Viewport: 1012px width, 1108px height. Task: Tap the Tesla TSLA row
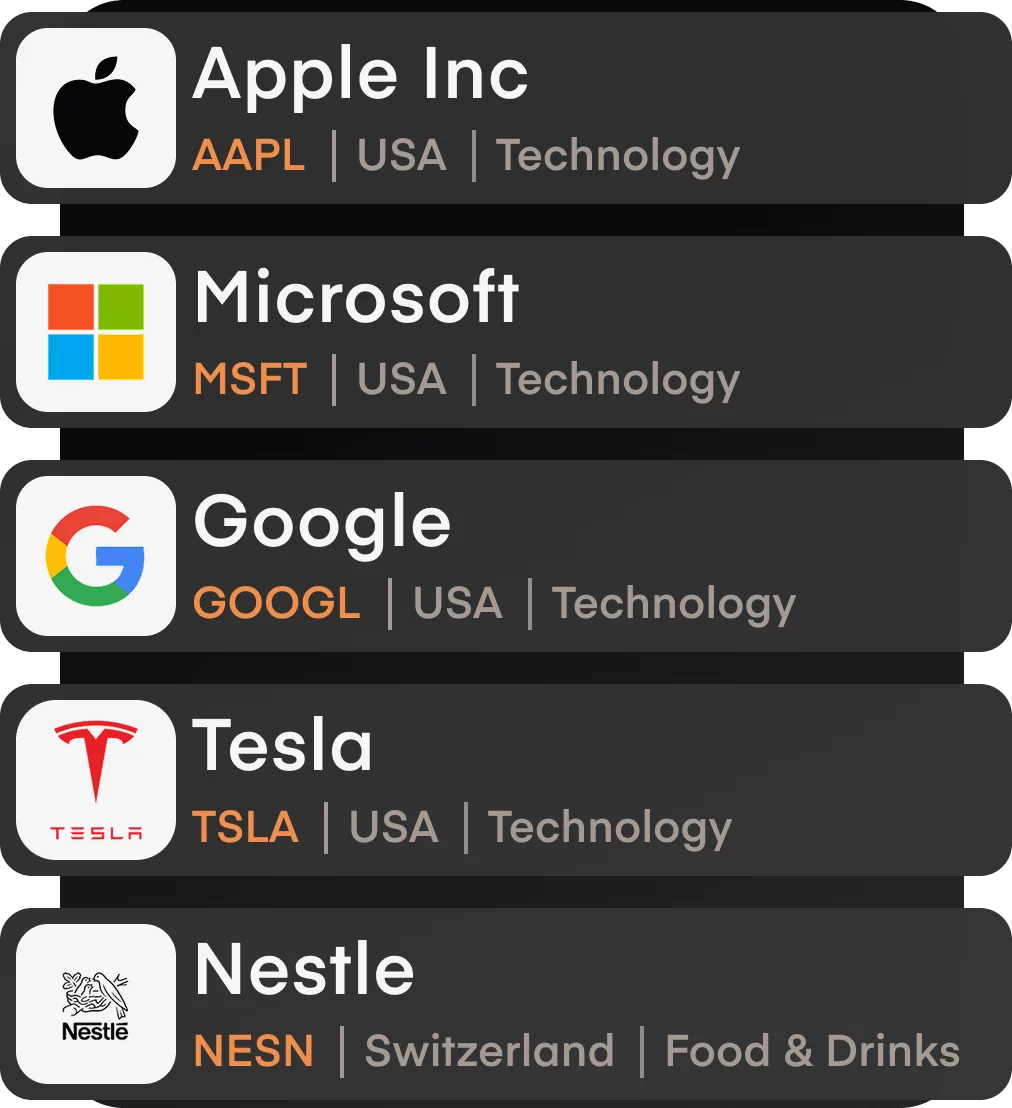[505, 780]
